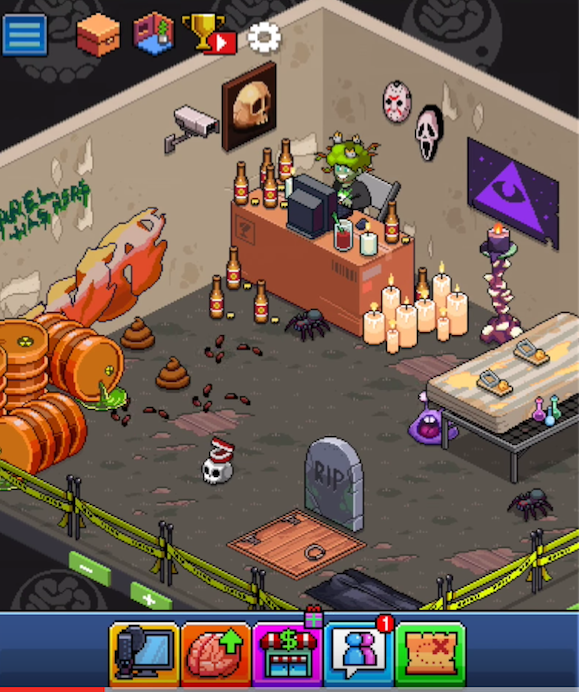
Task: Open the camera and computer video button
Action: [144, 654]
